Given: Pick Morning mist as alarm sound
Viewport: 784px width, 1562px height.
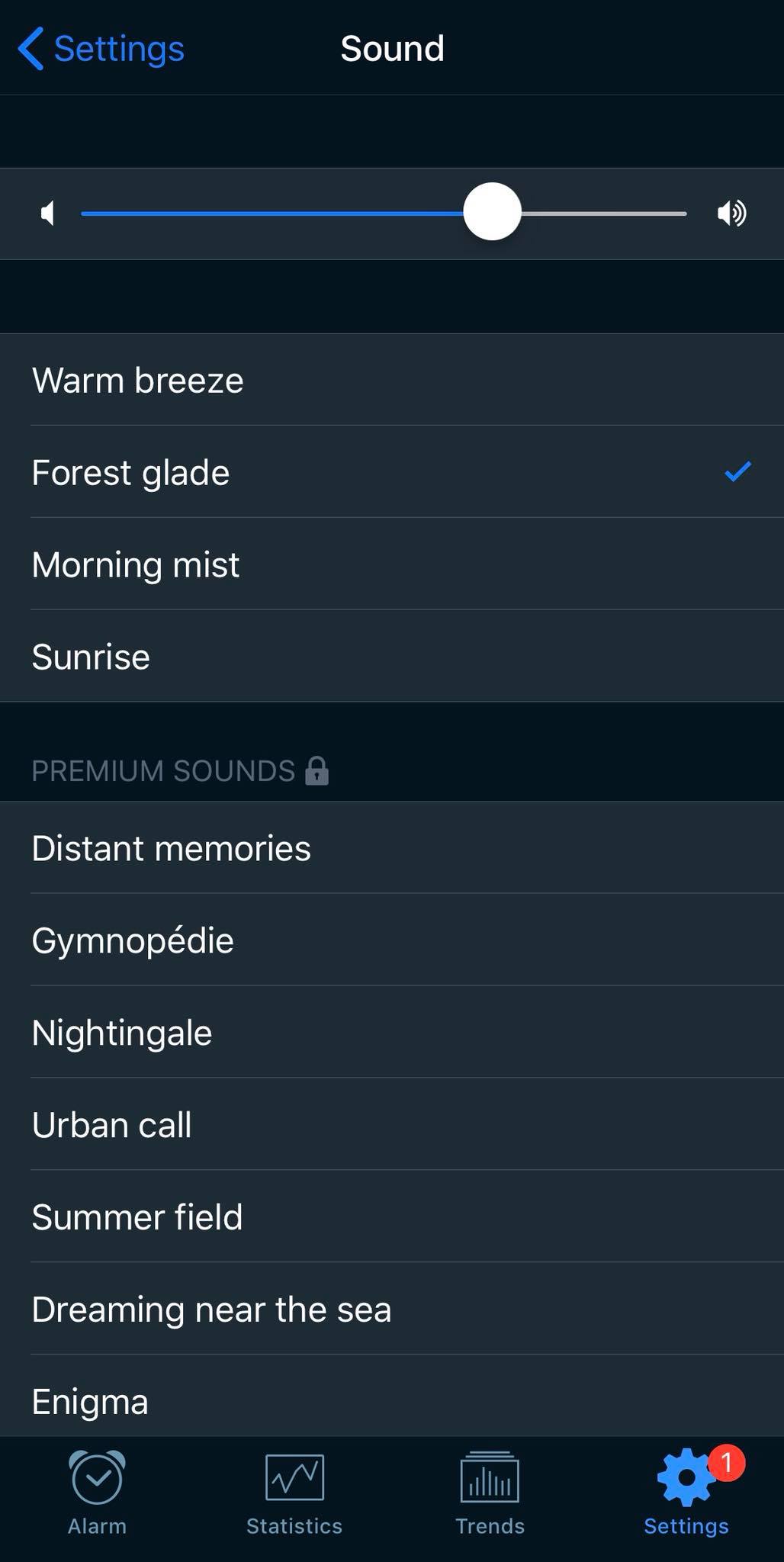Looking at the screenshot, I should [x=392, y=564].
